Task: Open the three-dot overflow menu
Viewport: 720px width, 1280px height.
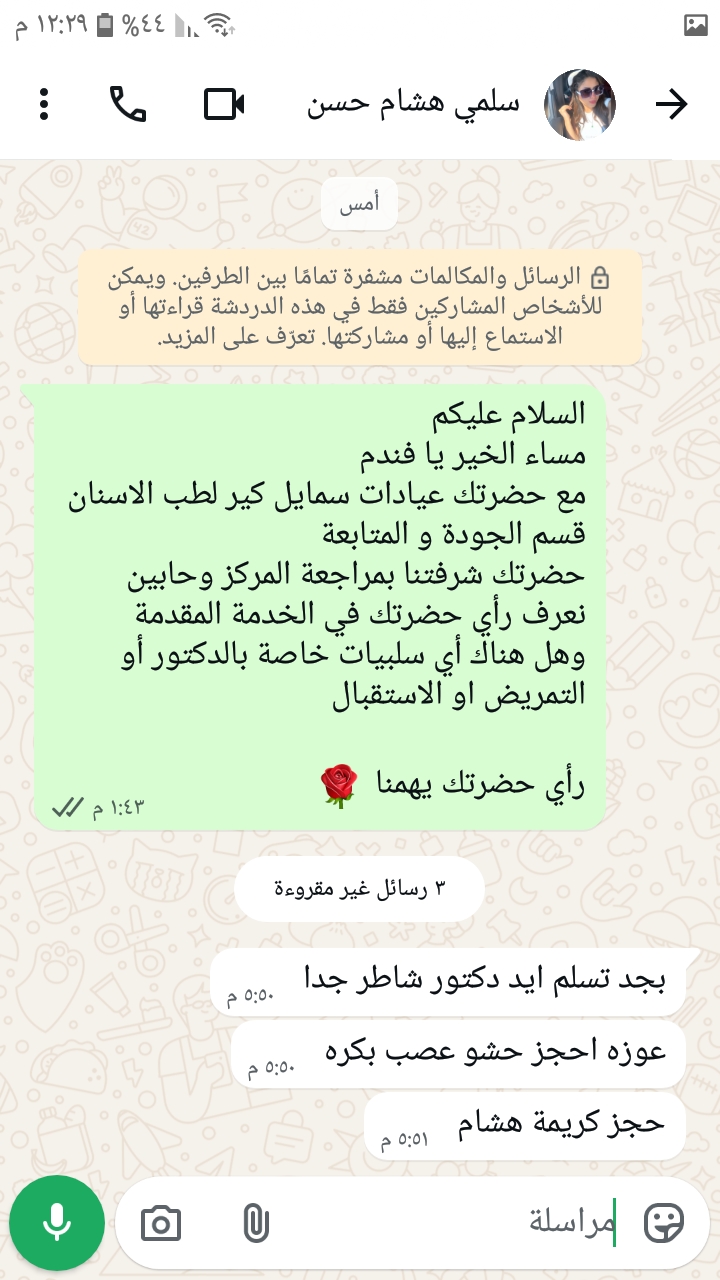Action: 44,105
